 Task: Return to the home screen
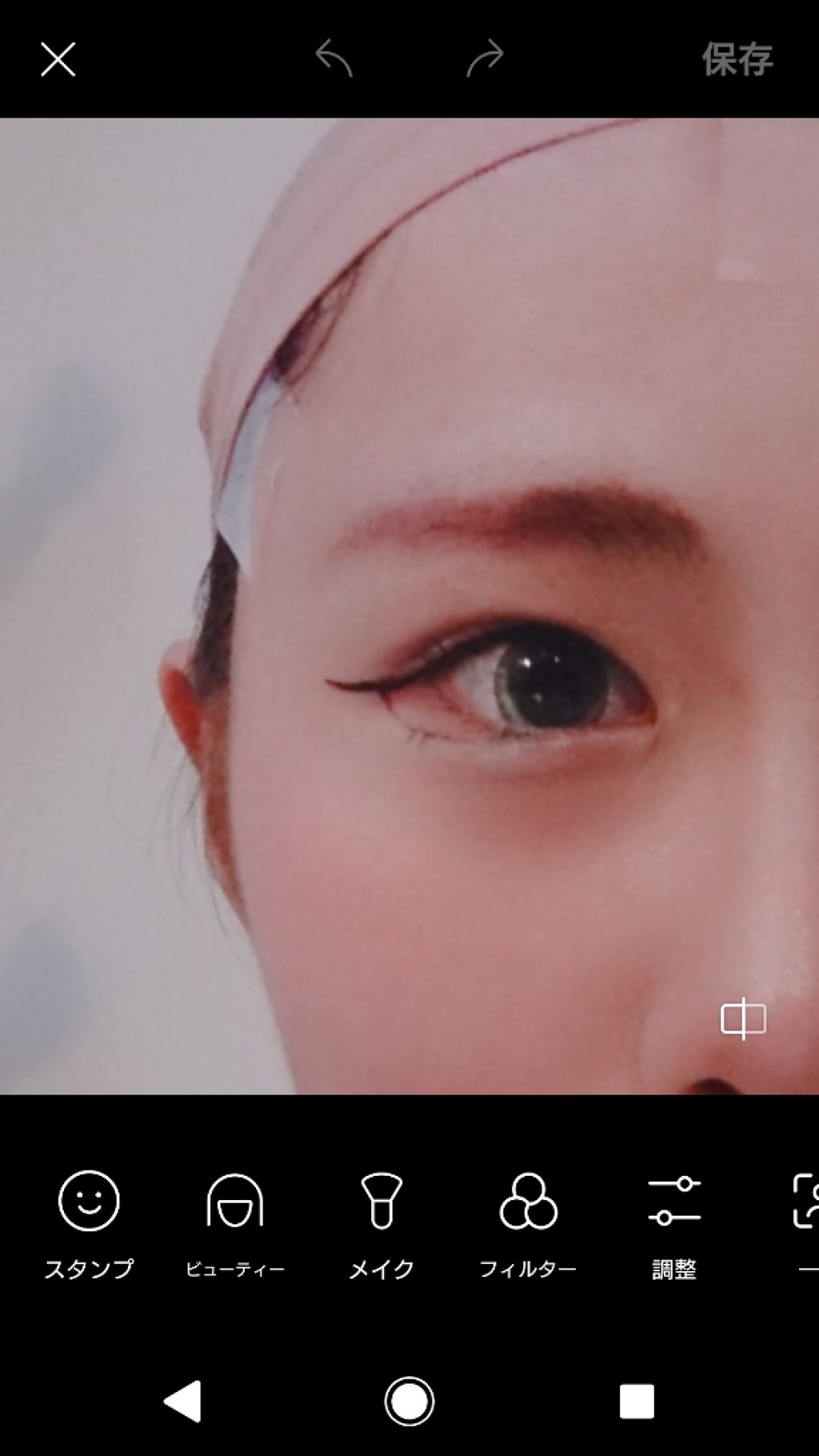[409, 1401]
